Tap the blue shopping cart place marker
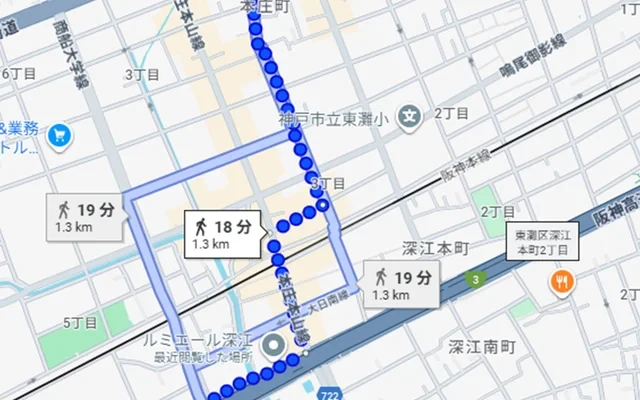640x400 pixels. (59, 132)
